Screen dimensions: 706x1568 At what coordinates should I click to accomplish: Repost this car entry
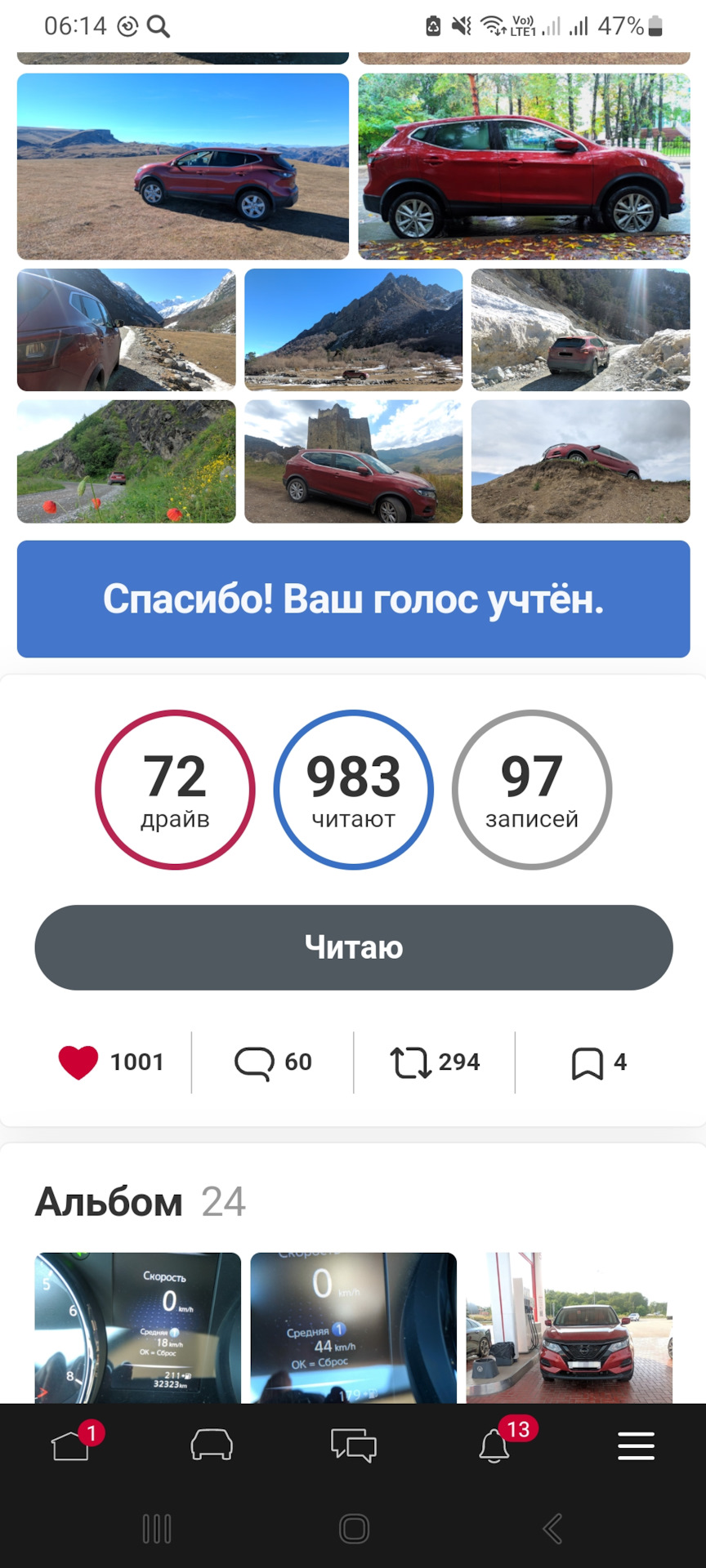coord(410,1062)
